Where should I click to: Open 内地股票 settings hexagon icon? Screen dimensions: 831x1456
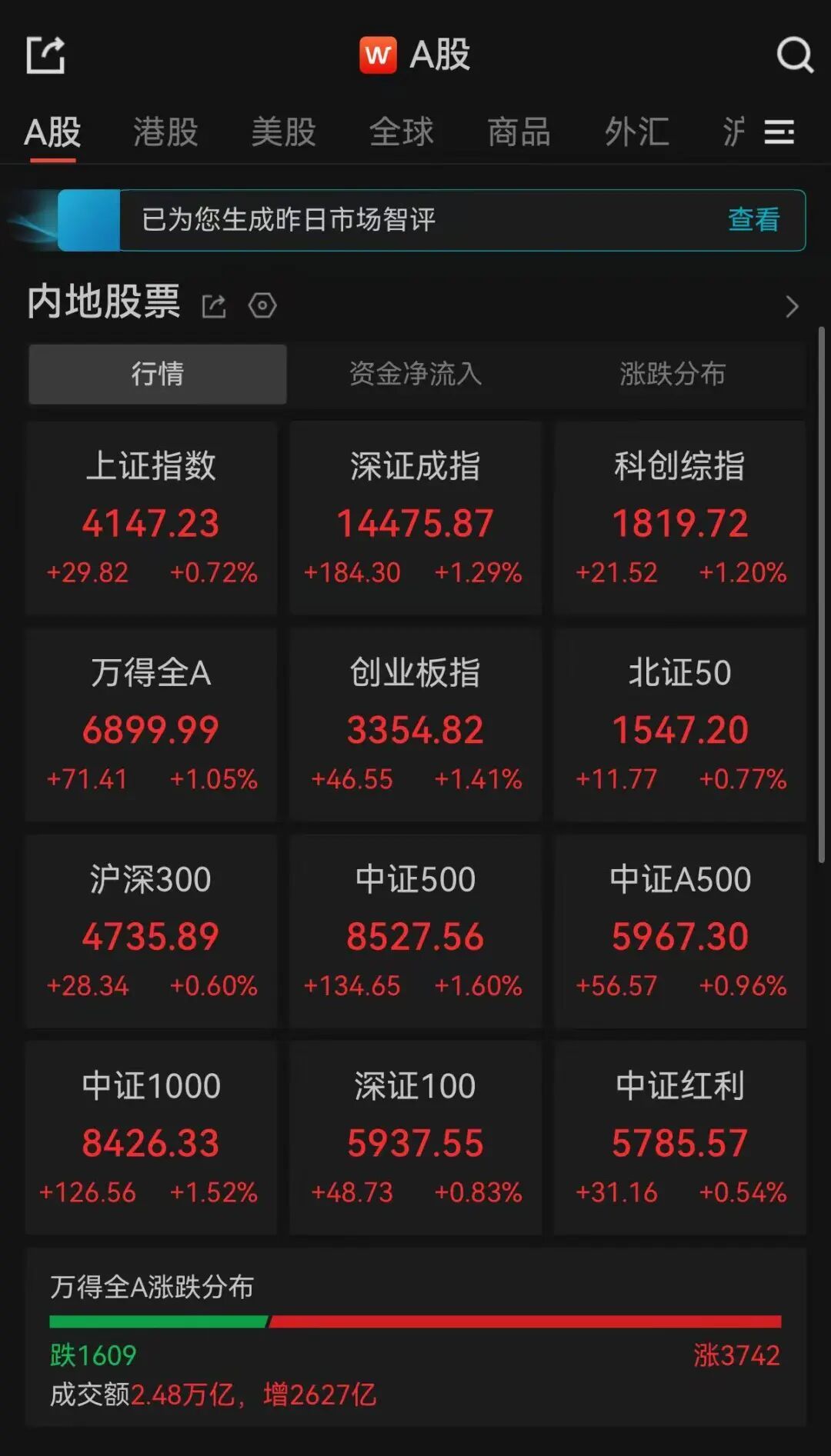point(262,305)
